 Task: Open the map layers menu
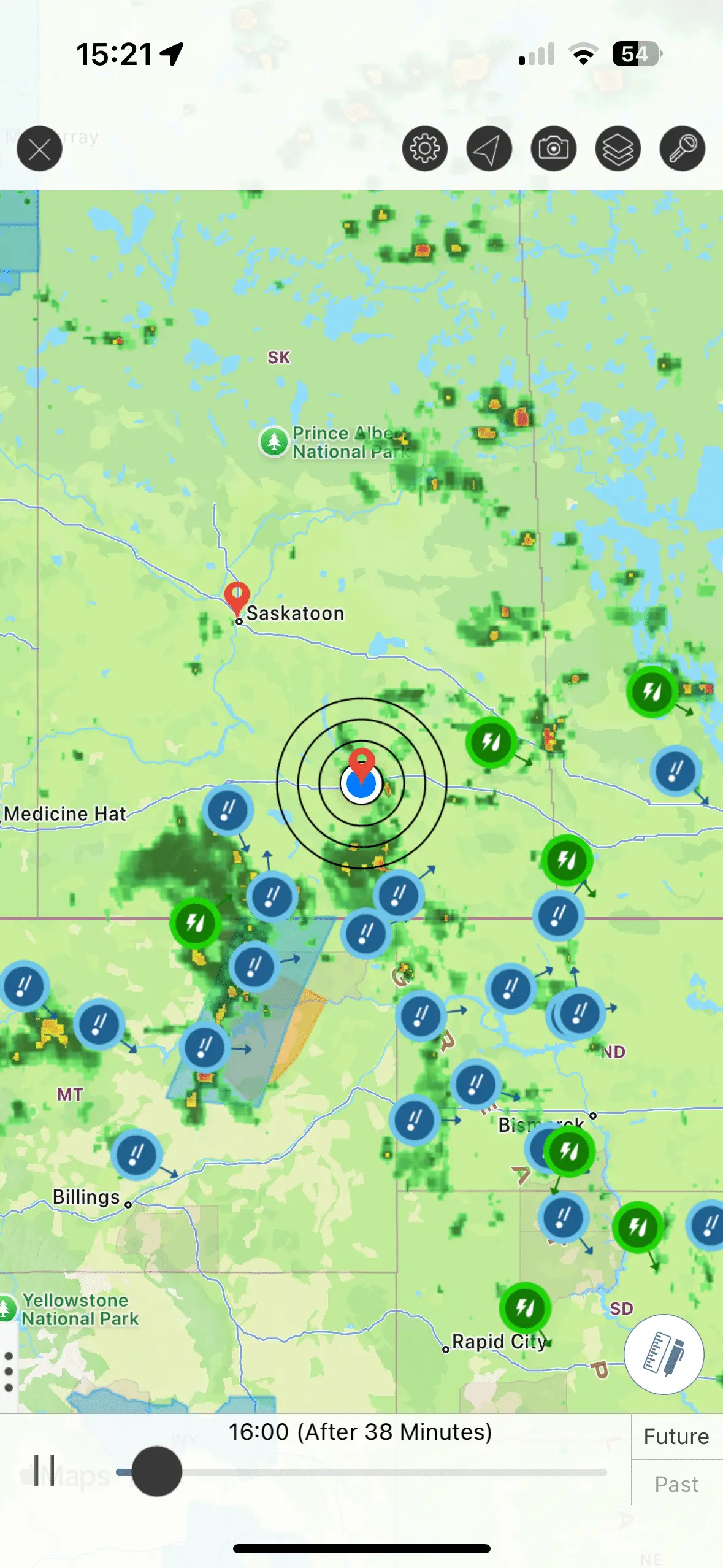click(618, 148)
